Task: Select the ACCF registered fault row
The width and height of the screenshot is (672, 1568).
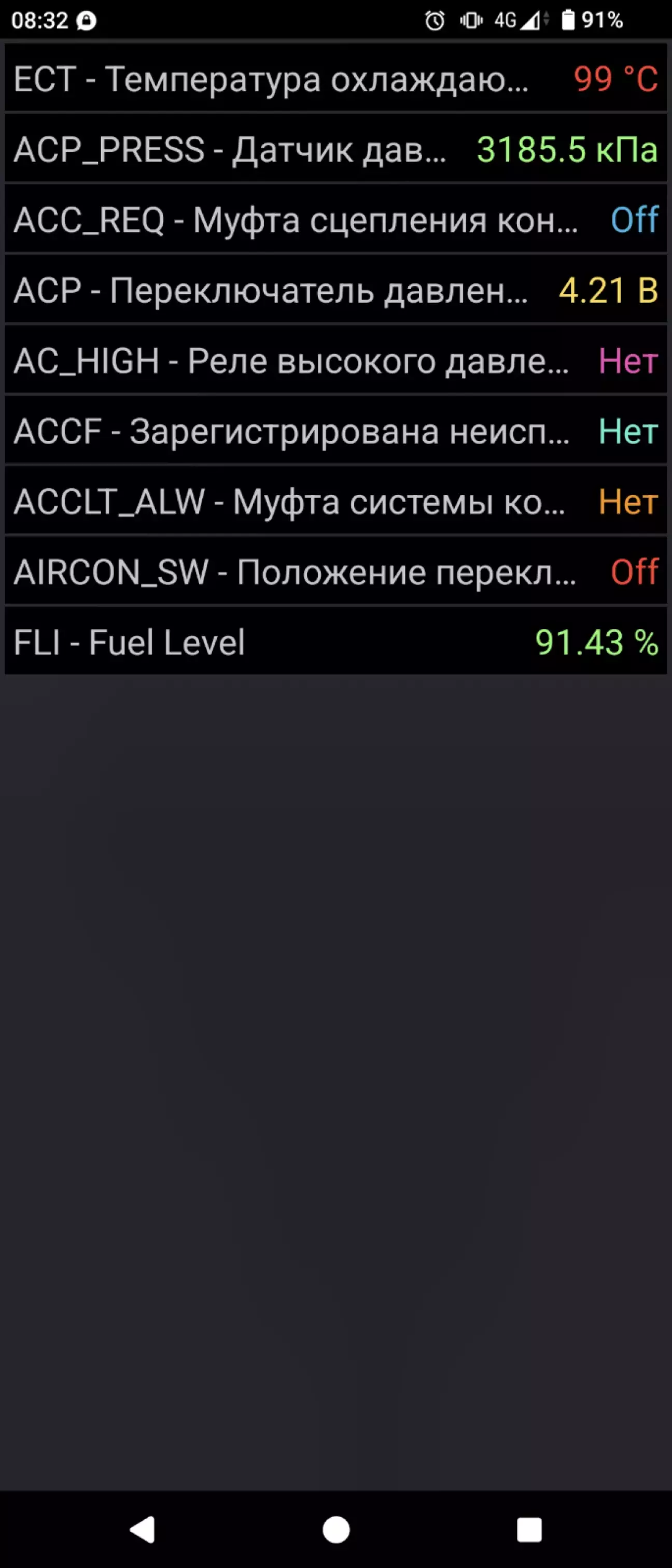Action: [x=335, y=431]
